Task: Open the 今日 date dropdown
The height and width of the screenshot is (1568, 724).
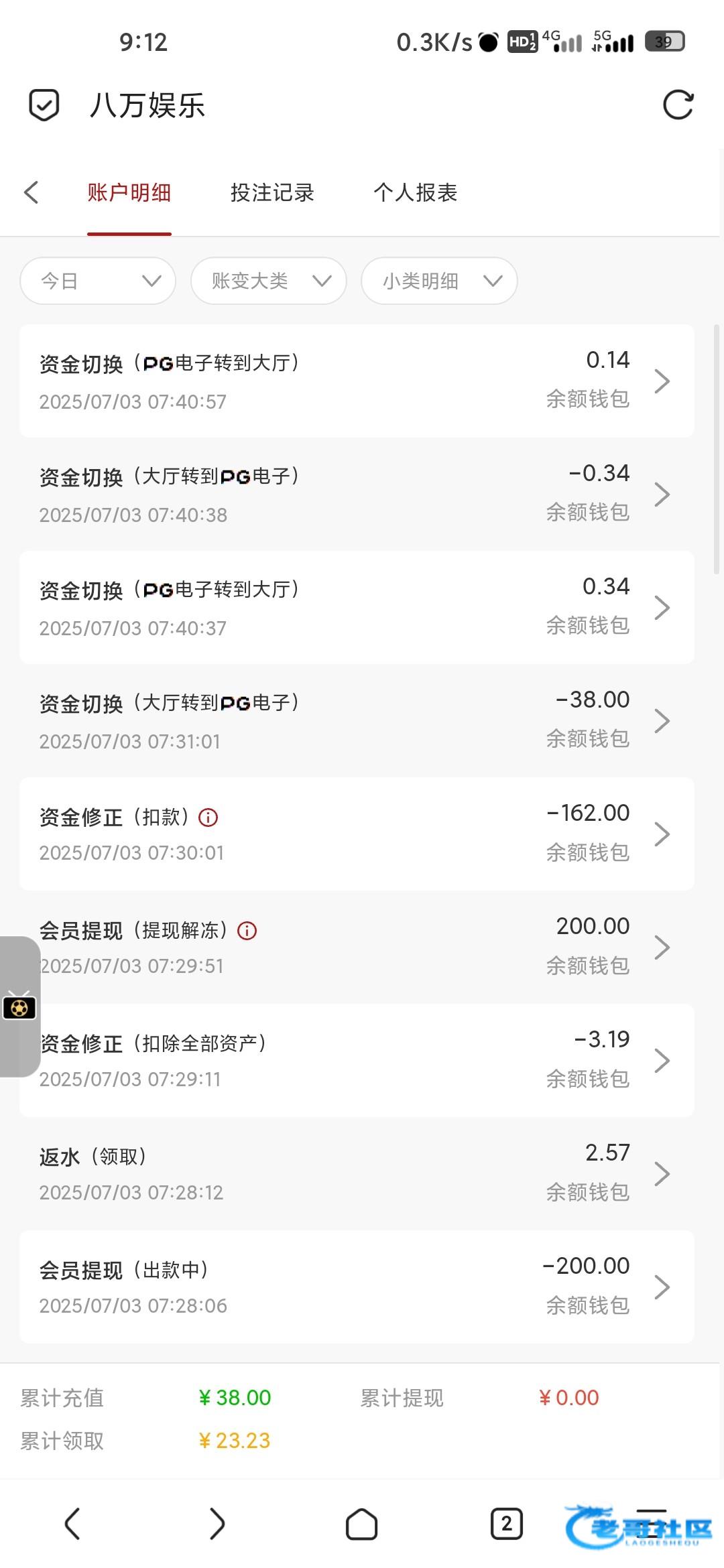Action: tap(98, 281)
